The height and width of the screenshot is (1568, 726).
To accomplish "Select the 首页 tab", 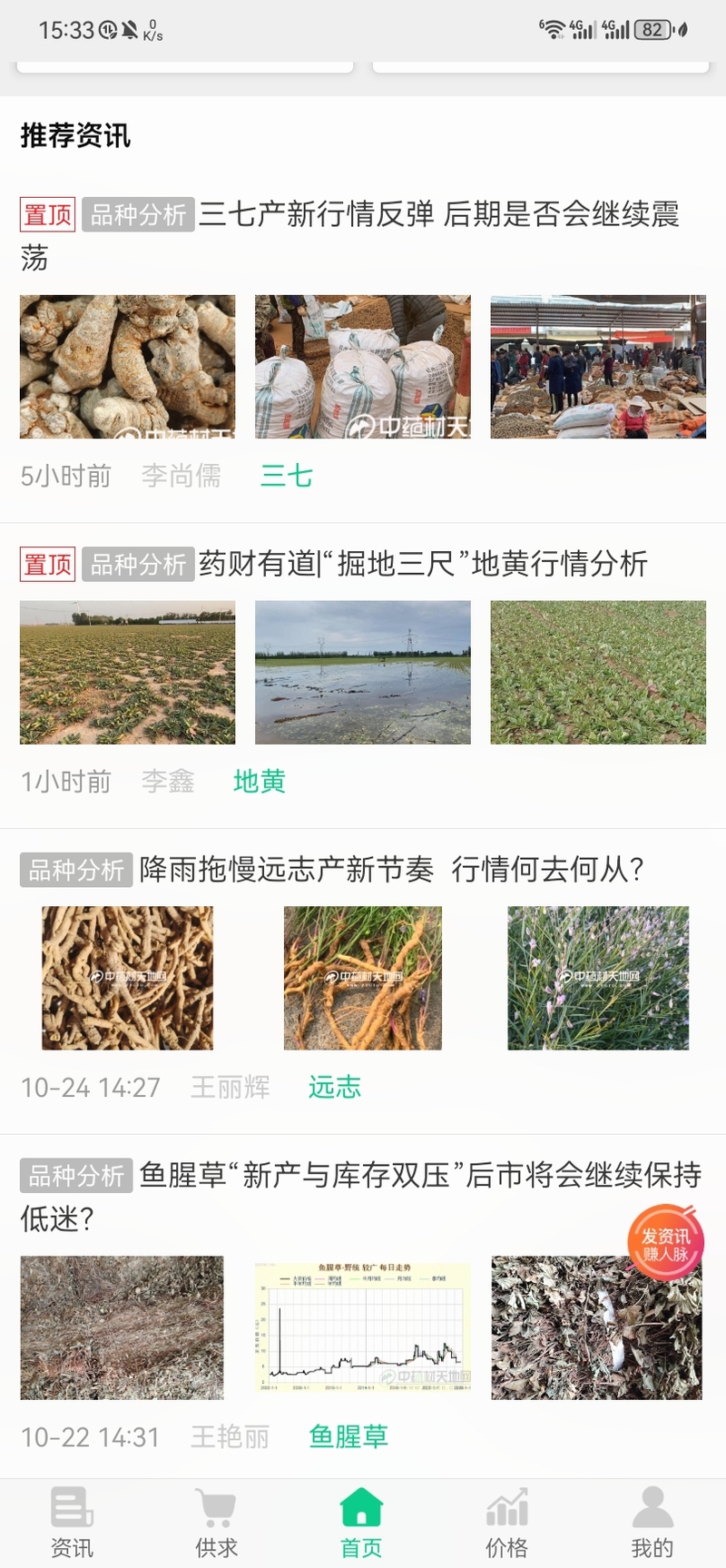I will [x=361, y=1523].
